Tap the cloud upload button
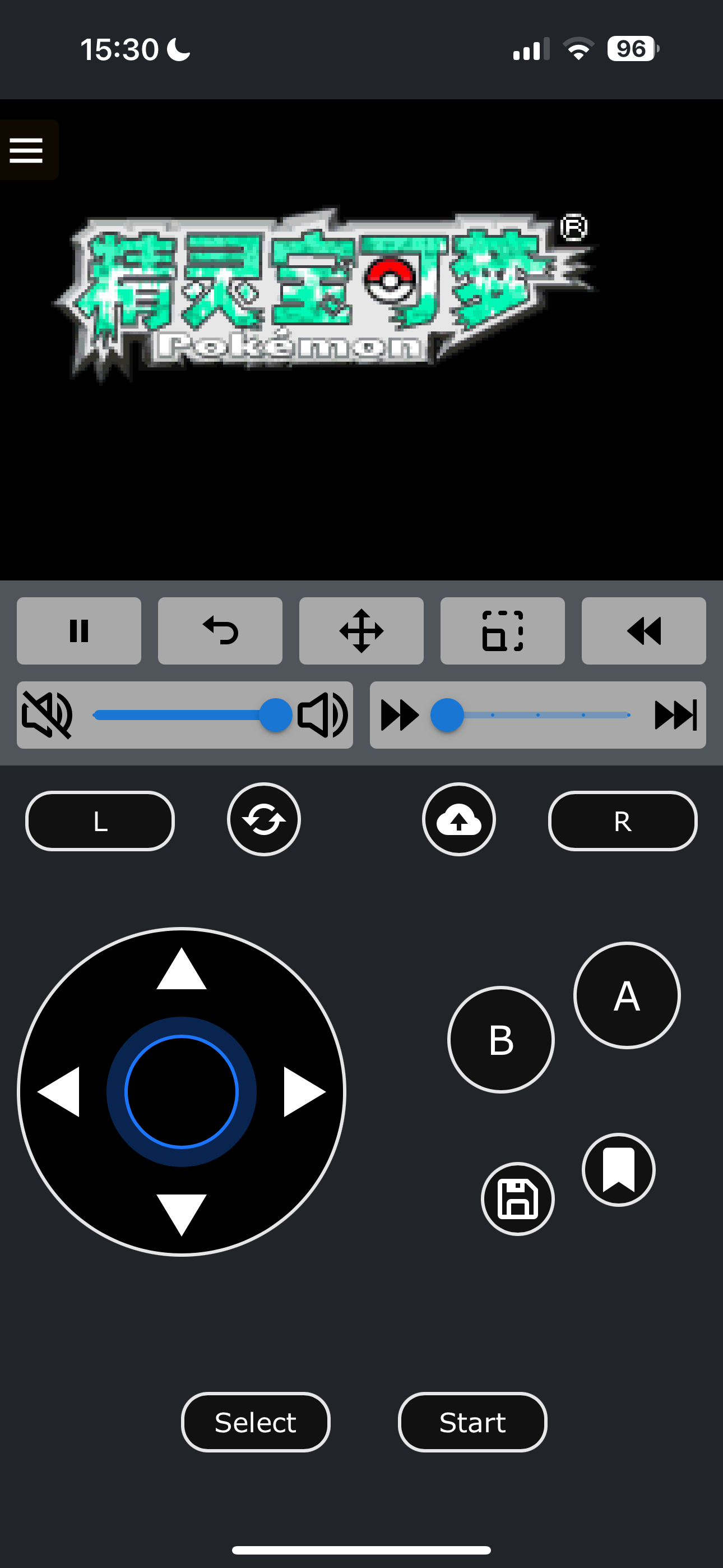723x1568 pixels. click(x=459, y=819)
